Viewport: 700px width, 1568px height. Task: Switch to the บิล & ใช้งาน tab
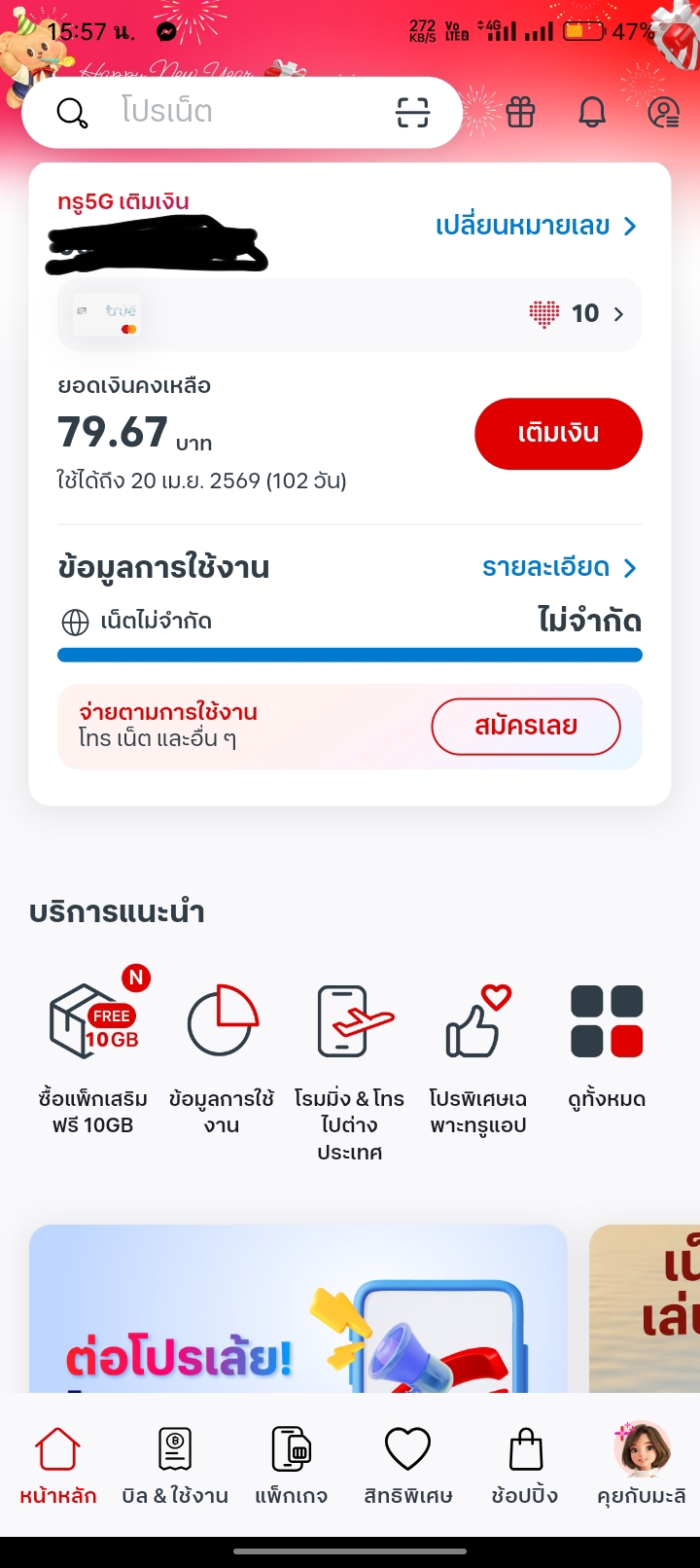click(175, 1466)
